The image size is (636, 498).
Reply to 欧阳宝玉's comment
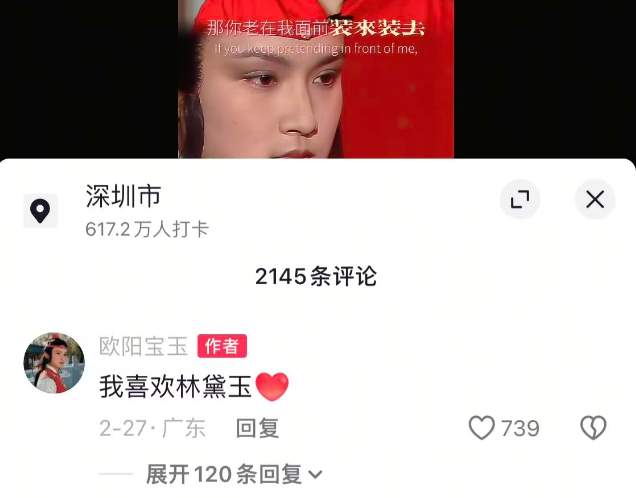(x=257, y=428)
